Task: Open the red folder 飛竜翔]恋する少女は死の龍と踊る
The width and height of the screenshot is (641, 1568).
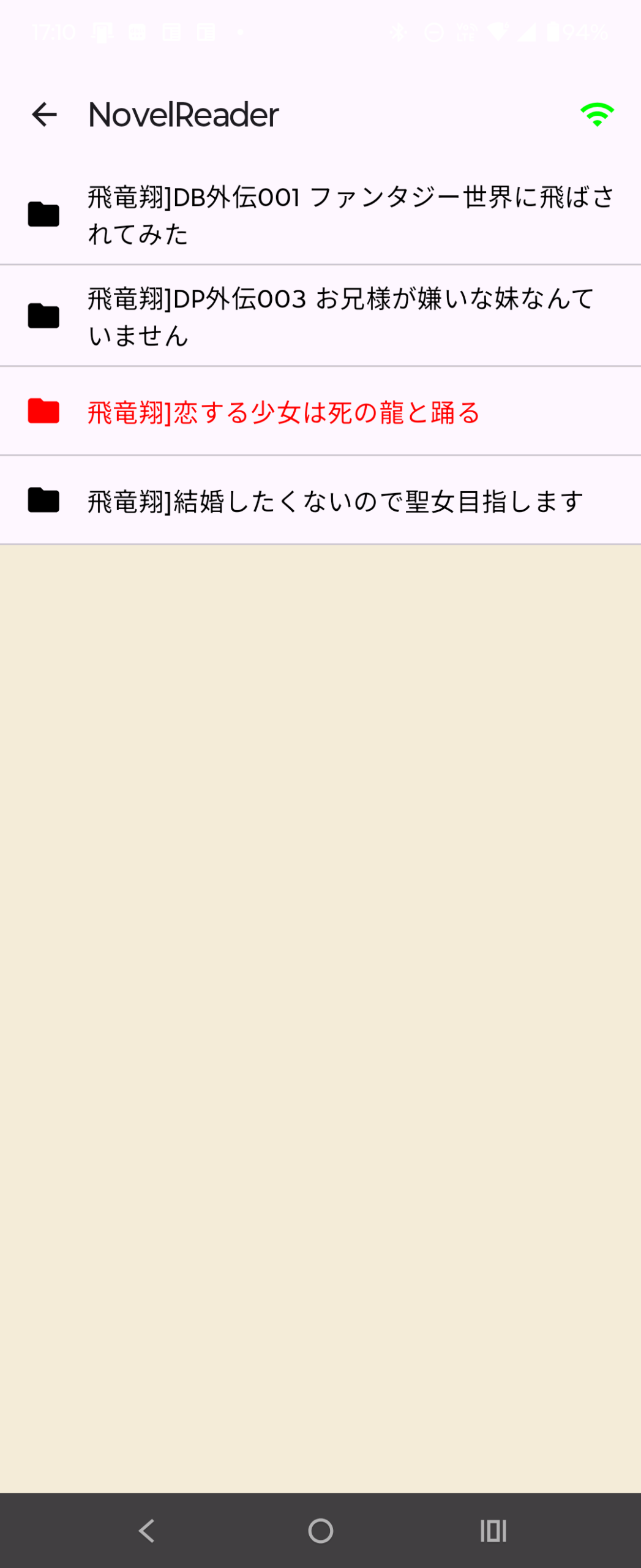Action: 283,411
